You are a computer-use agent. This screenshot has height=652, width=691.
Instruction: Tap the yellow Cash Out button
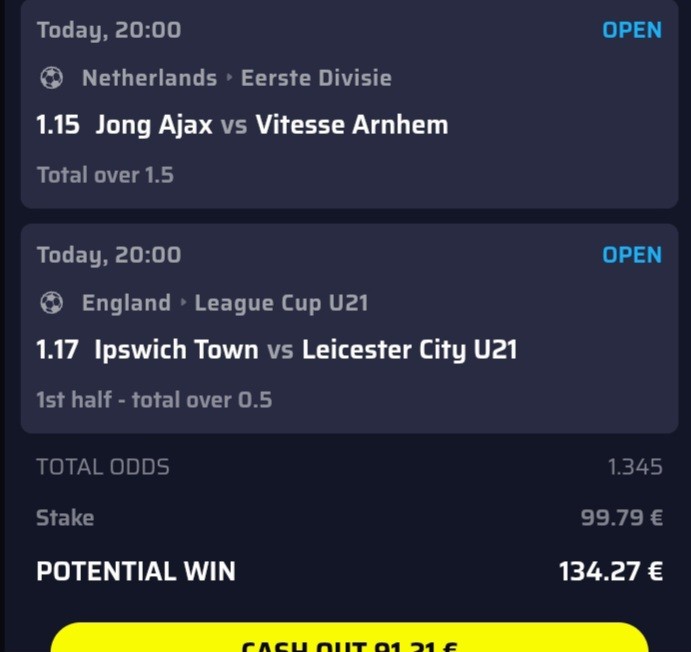pos(349,640)
